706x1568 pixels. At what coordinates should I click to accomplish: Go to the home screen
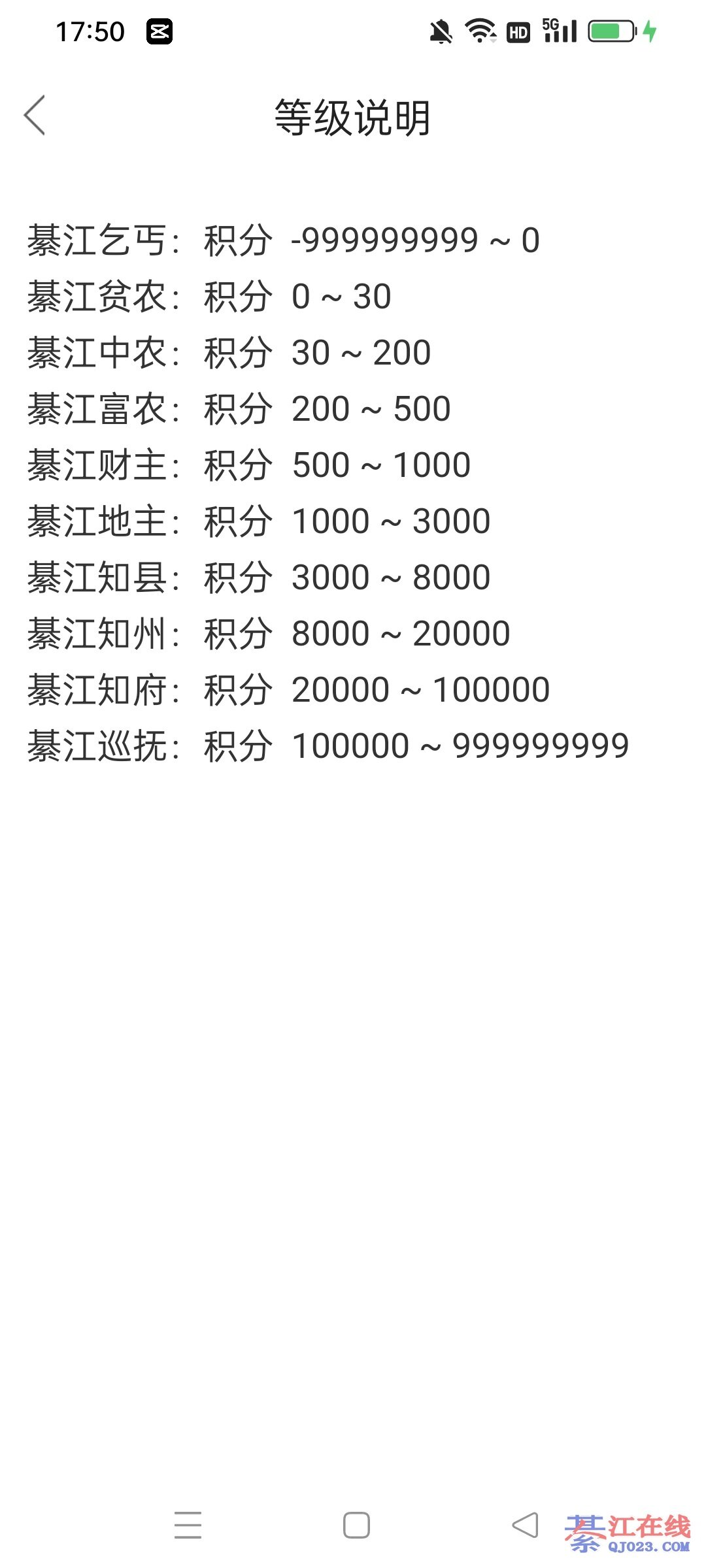[x=356, y=1525]
